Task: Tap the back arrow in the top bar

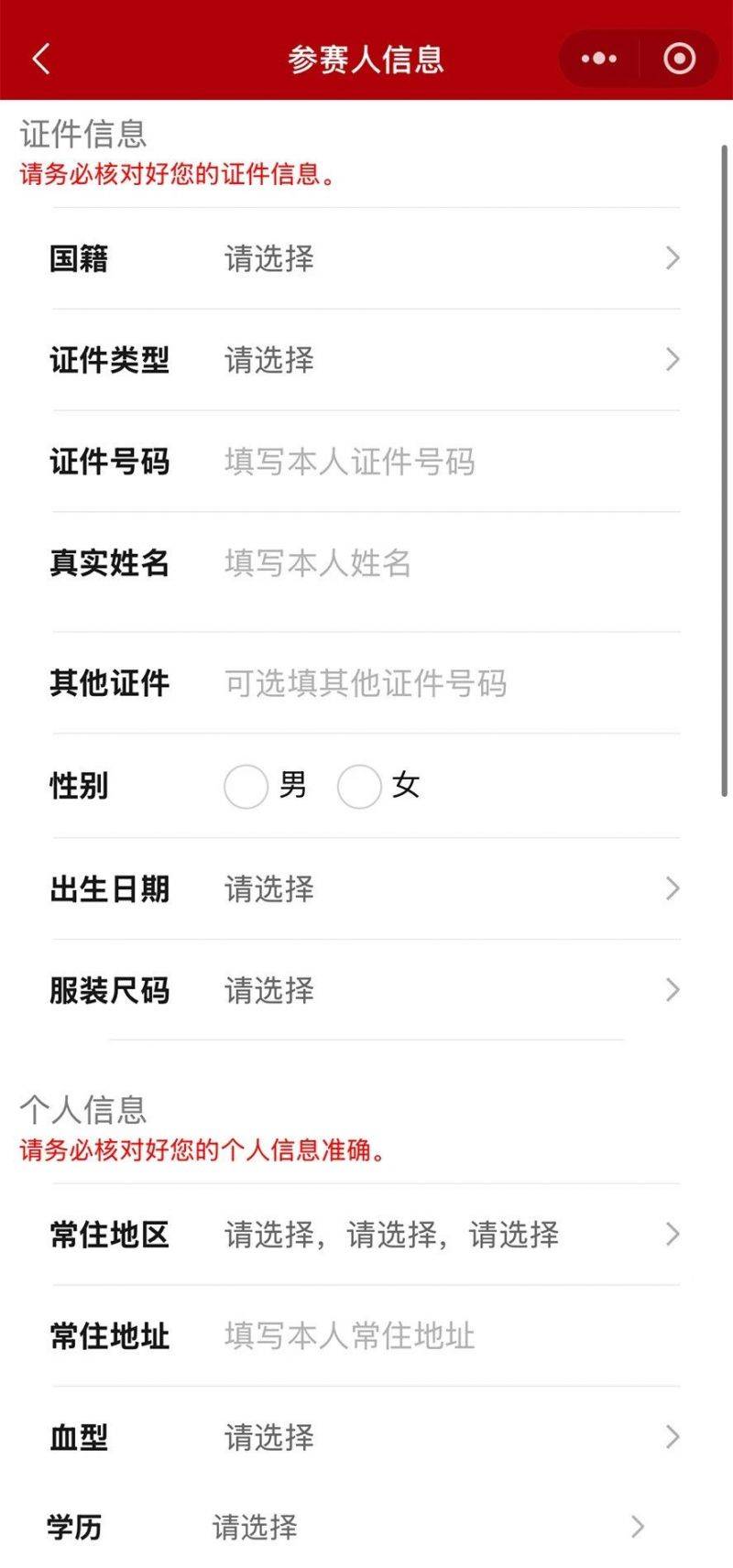Action: point(38,58)
